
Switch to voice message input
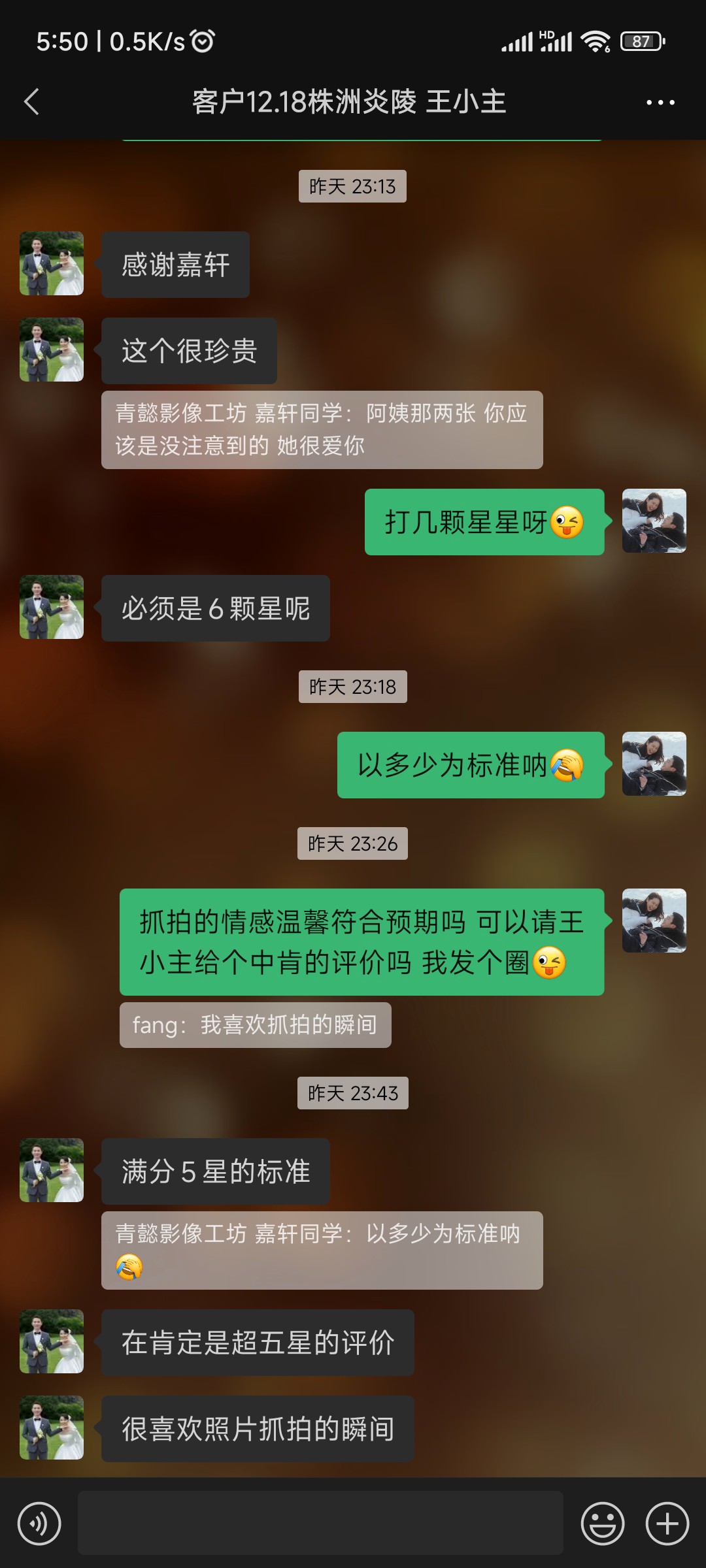click(39, 1524)
